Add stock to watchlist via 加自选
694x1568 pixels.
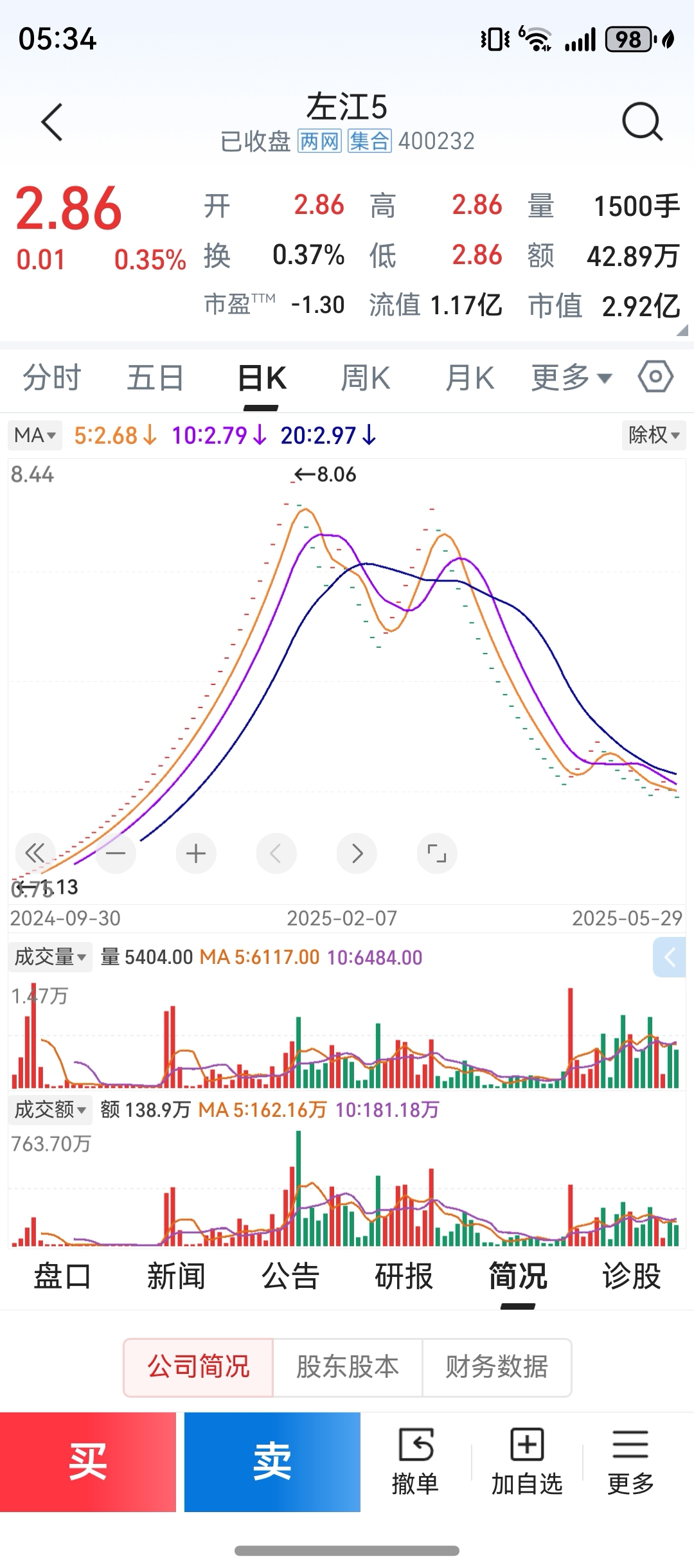point(527,1461)
